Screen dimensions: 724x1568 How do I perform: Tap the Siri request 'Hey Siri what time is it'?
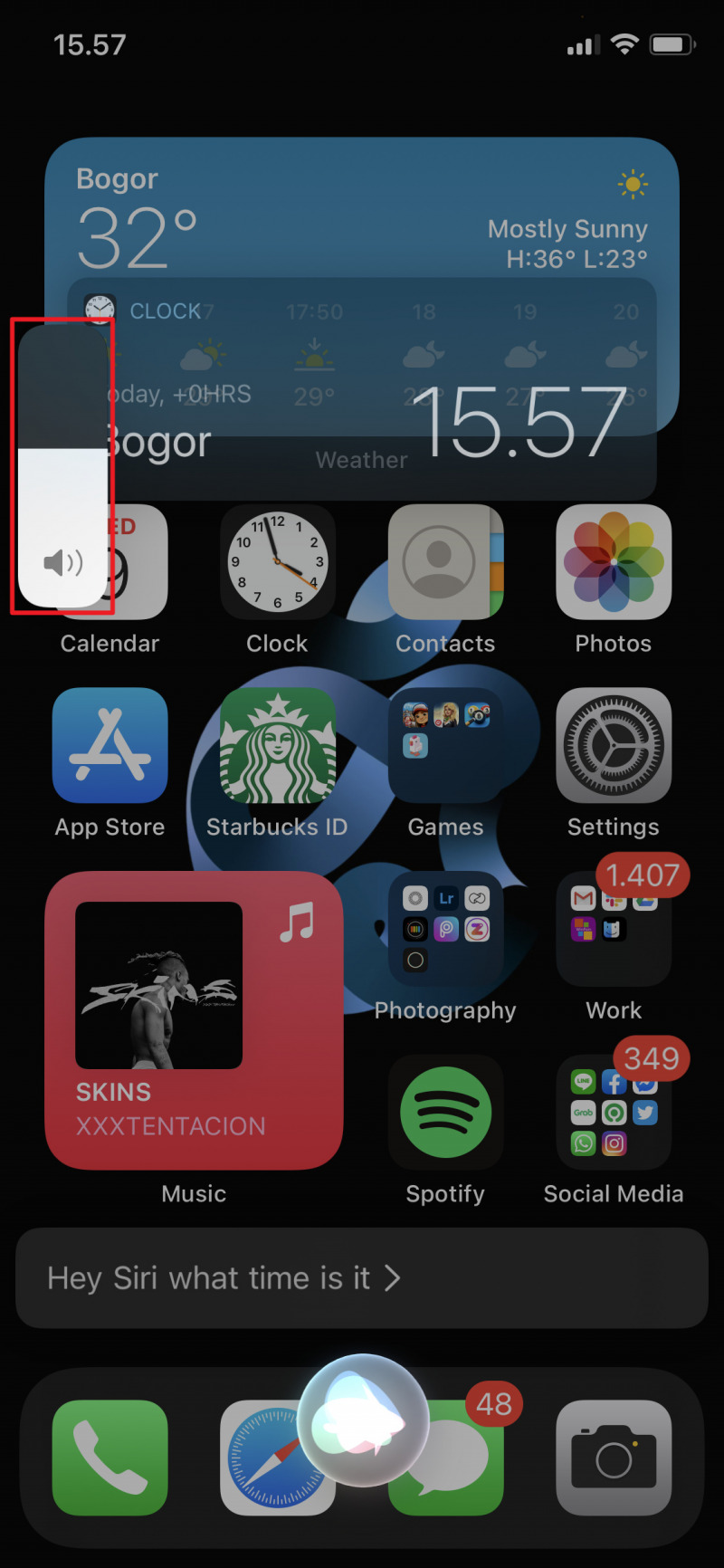click(x=362, y=1278)
